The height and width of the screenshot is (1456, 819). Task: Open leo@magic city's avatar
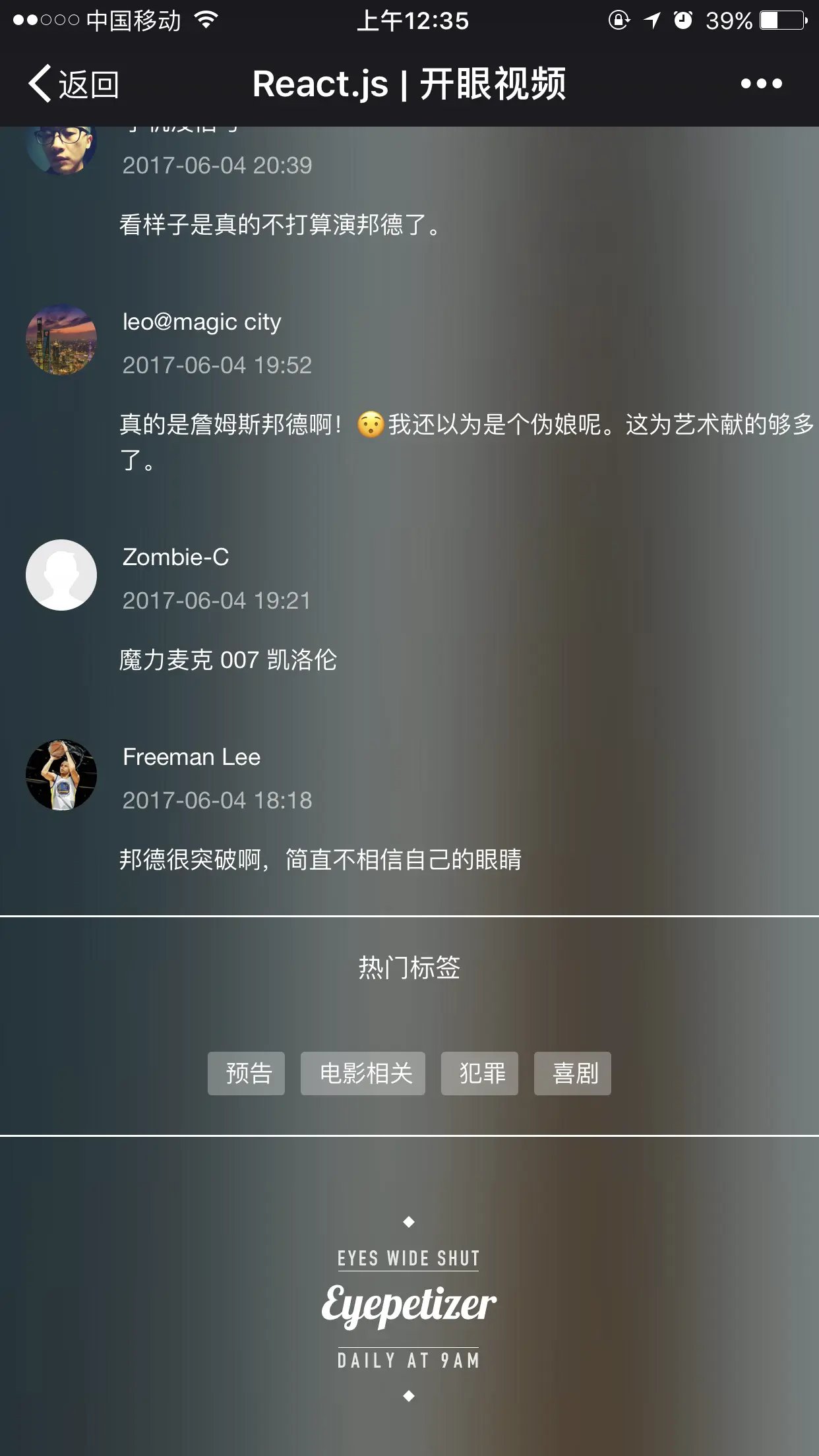tap(61, 340)
